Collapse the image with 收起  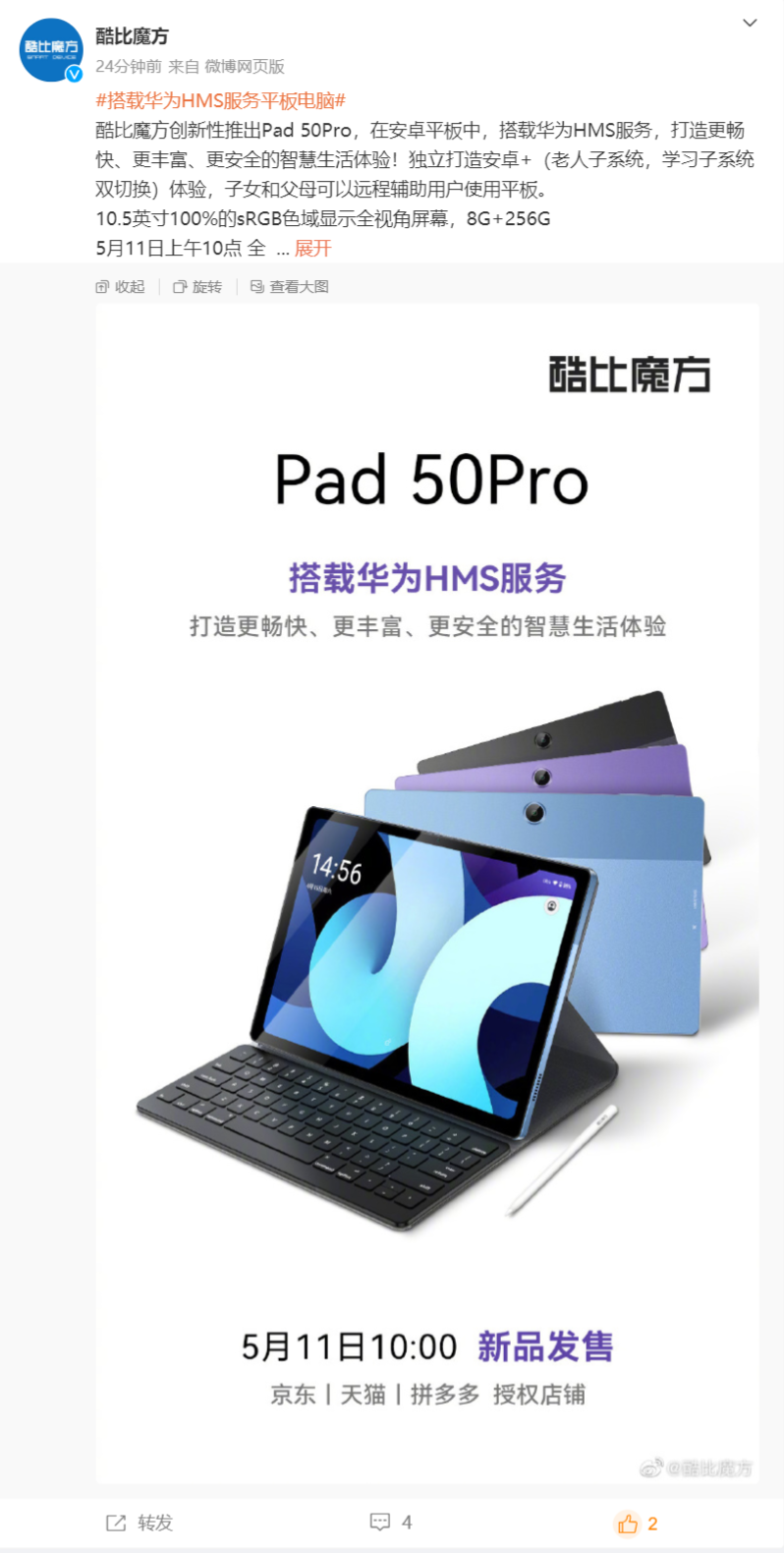tap(120, 287)
